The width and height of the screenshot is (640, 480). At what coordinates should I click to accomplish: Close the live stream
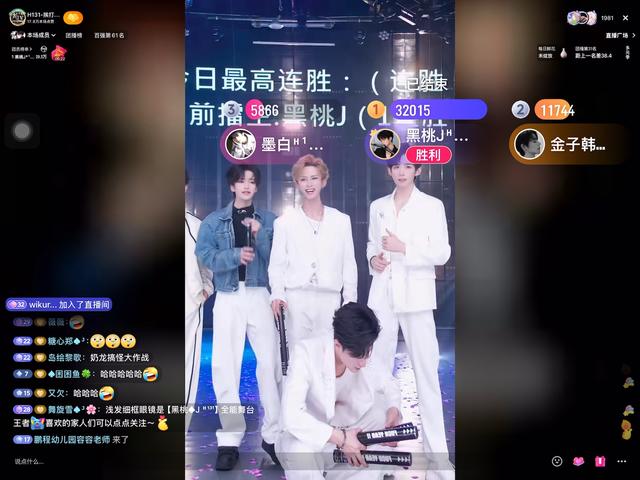627,17
